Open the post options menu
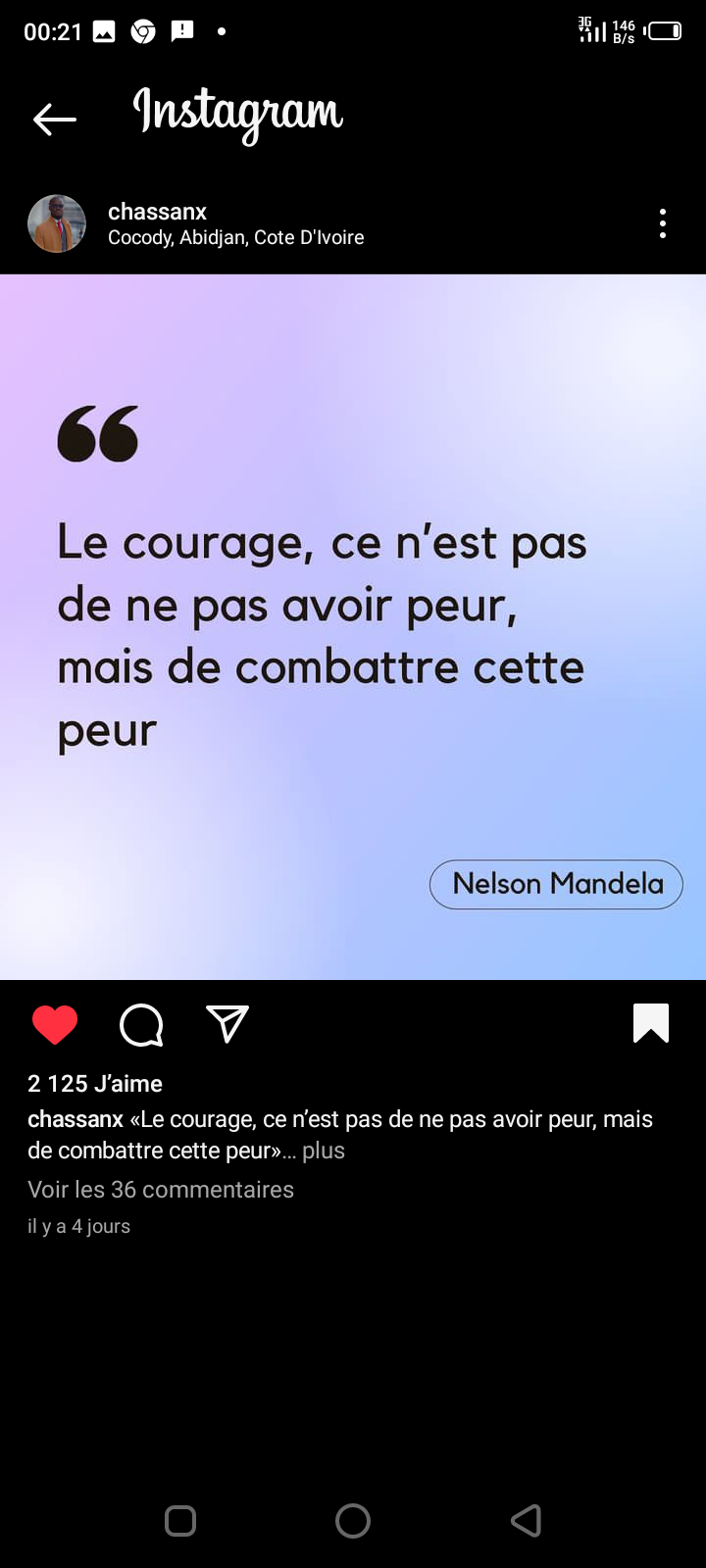This screenshot has width=706, height=1568. [x=663, y=223]
